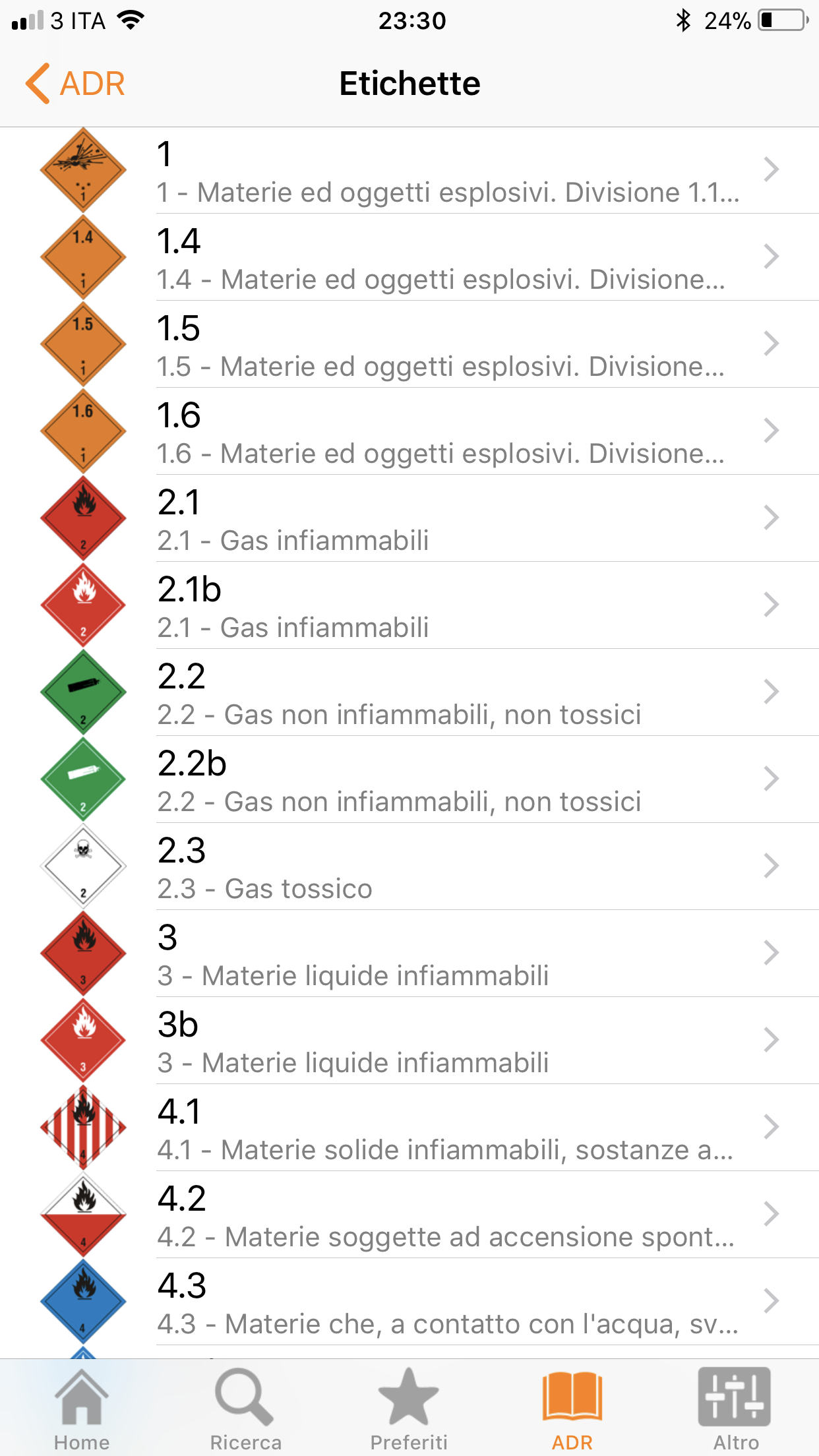Select the 1.5 explosives label entry
This screenshot has width=819, height=1456.
click(x=448, y=345)
